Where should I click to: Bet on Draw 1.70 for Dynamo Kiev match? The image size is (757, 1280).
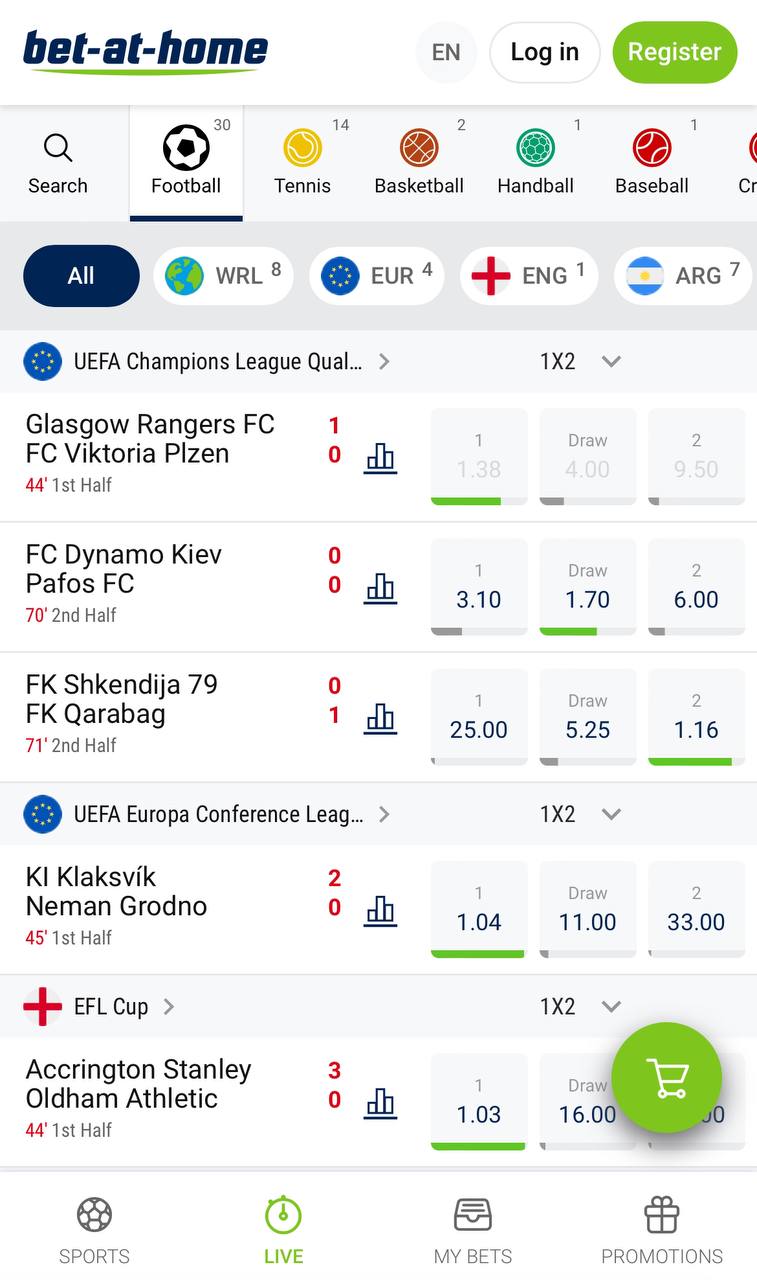pos(588,587)
